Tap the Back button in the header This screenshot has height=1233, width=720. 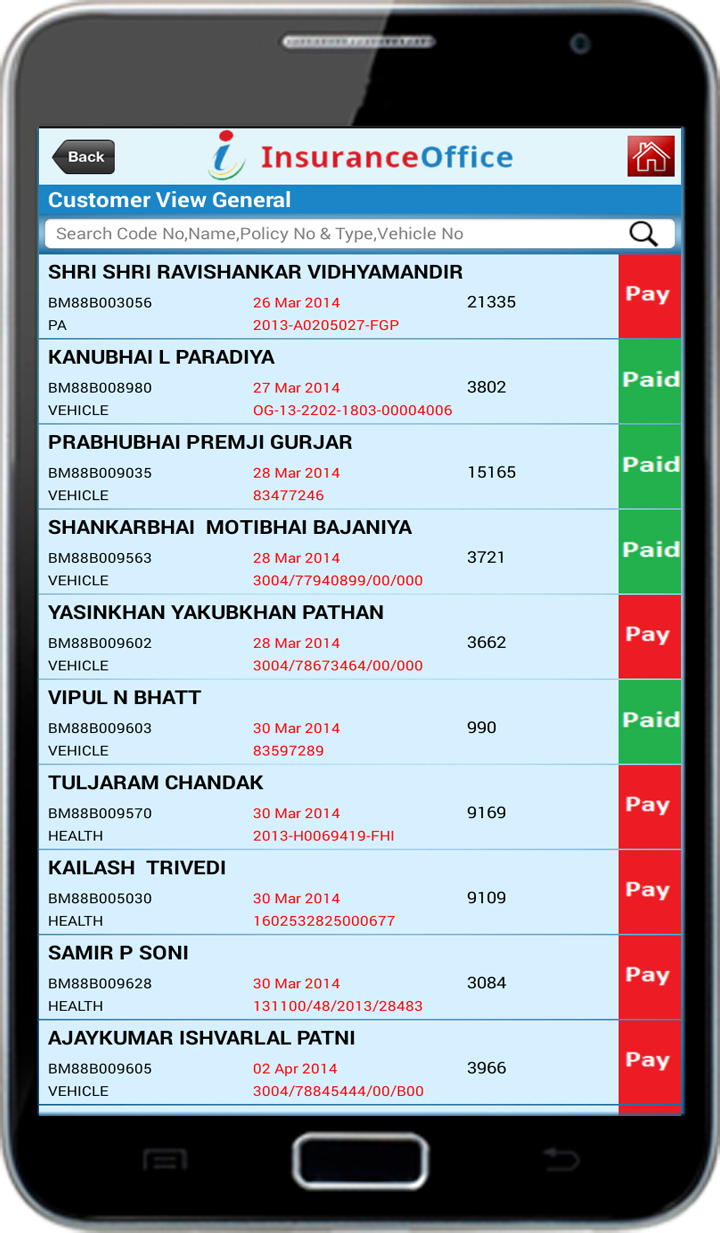tap(84, 157)
